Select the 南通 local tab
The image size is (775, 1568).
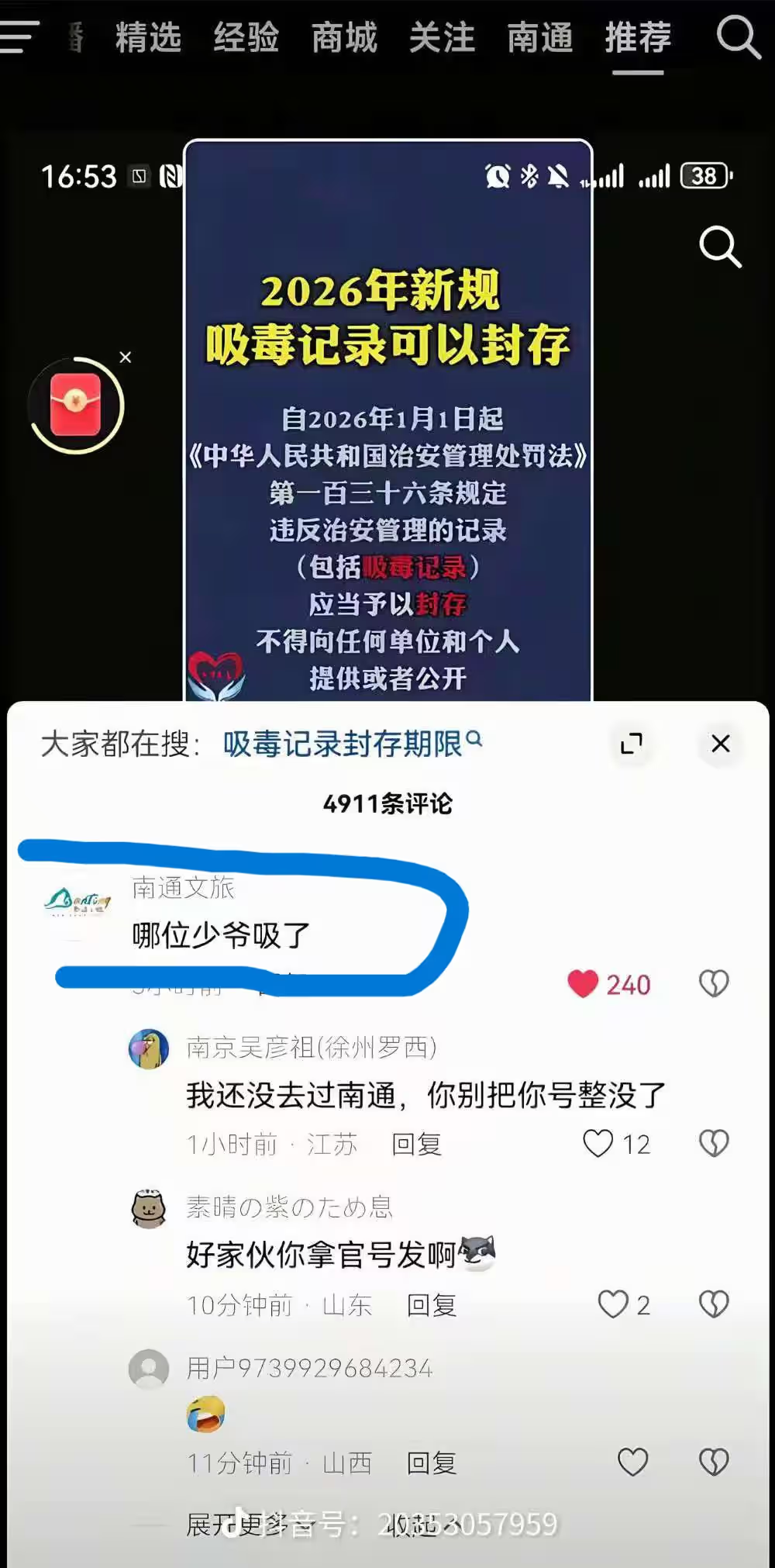(540, 37)
